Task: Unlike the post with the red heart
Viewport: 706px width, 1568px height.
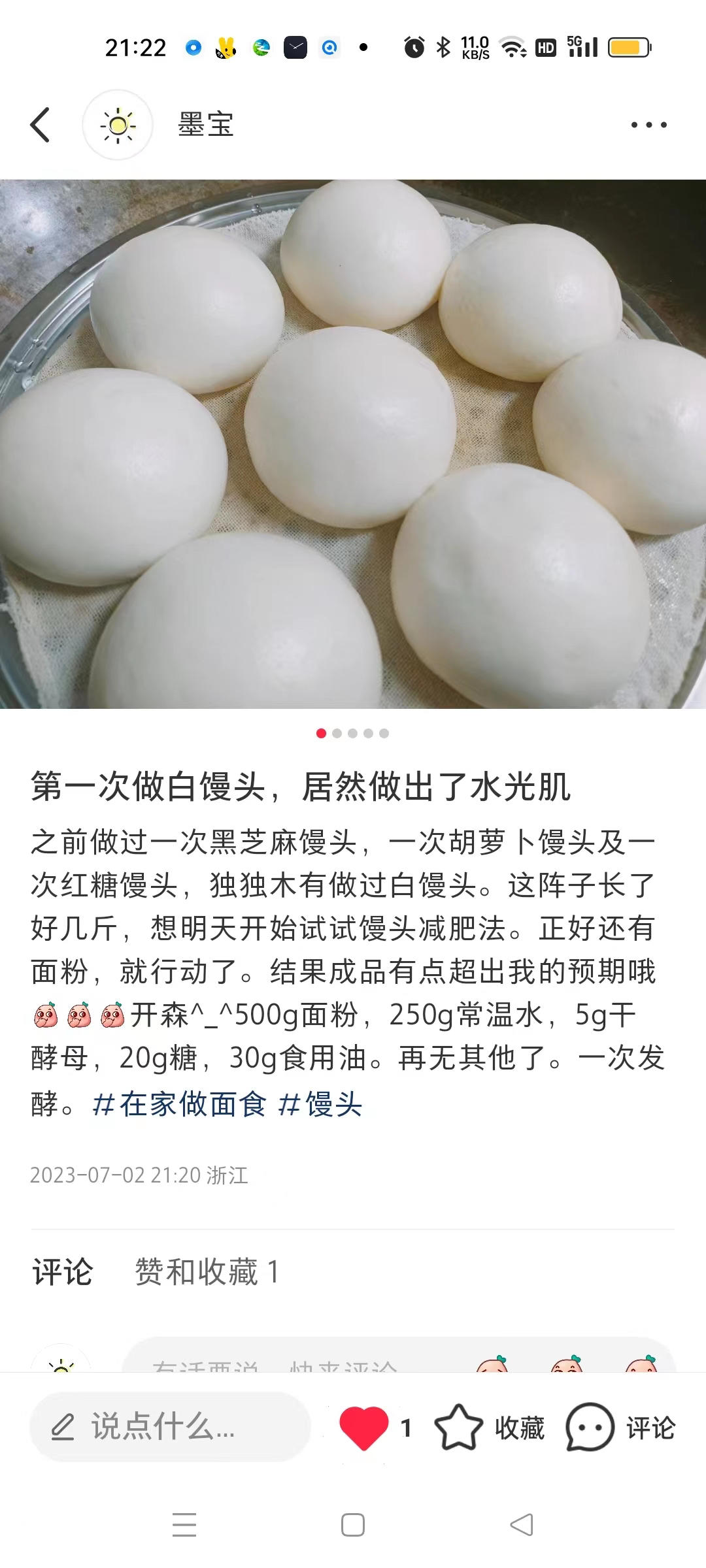Action: [x=364, y=1428]
